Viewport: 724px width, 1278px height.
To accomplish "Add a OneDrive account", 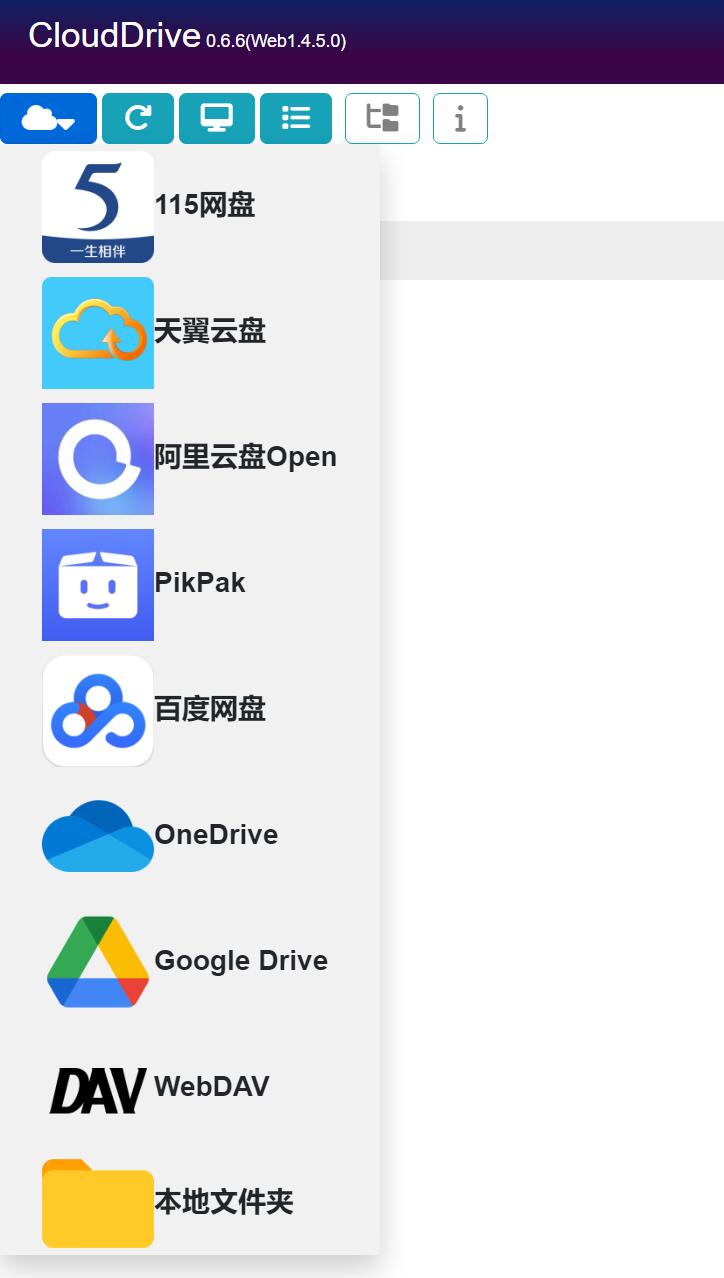I will coord(190,836).
